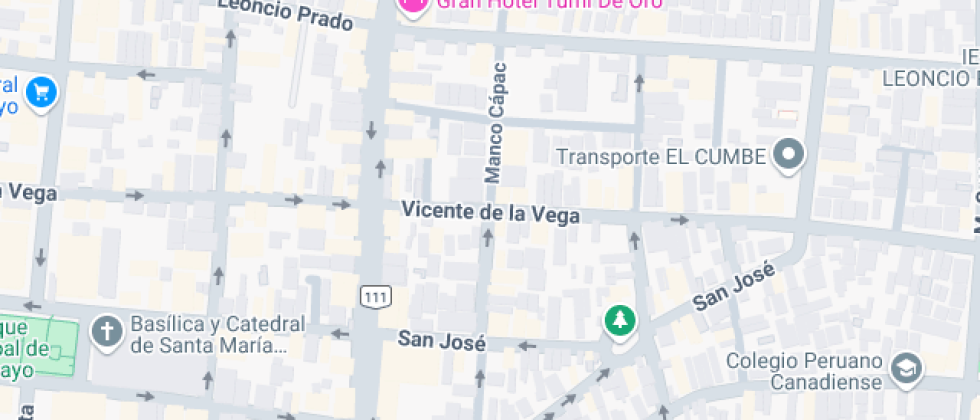Tap the Basílica y Catedral church marker
This screenshot has width=980, height=420.
click(105, 330)
